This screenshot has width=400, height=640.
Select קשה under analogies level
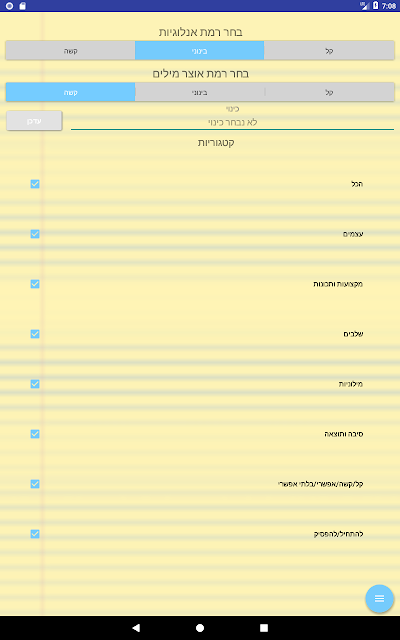tap(70, 51)
